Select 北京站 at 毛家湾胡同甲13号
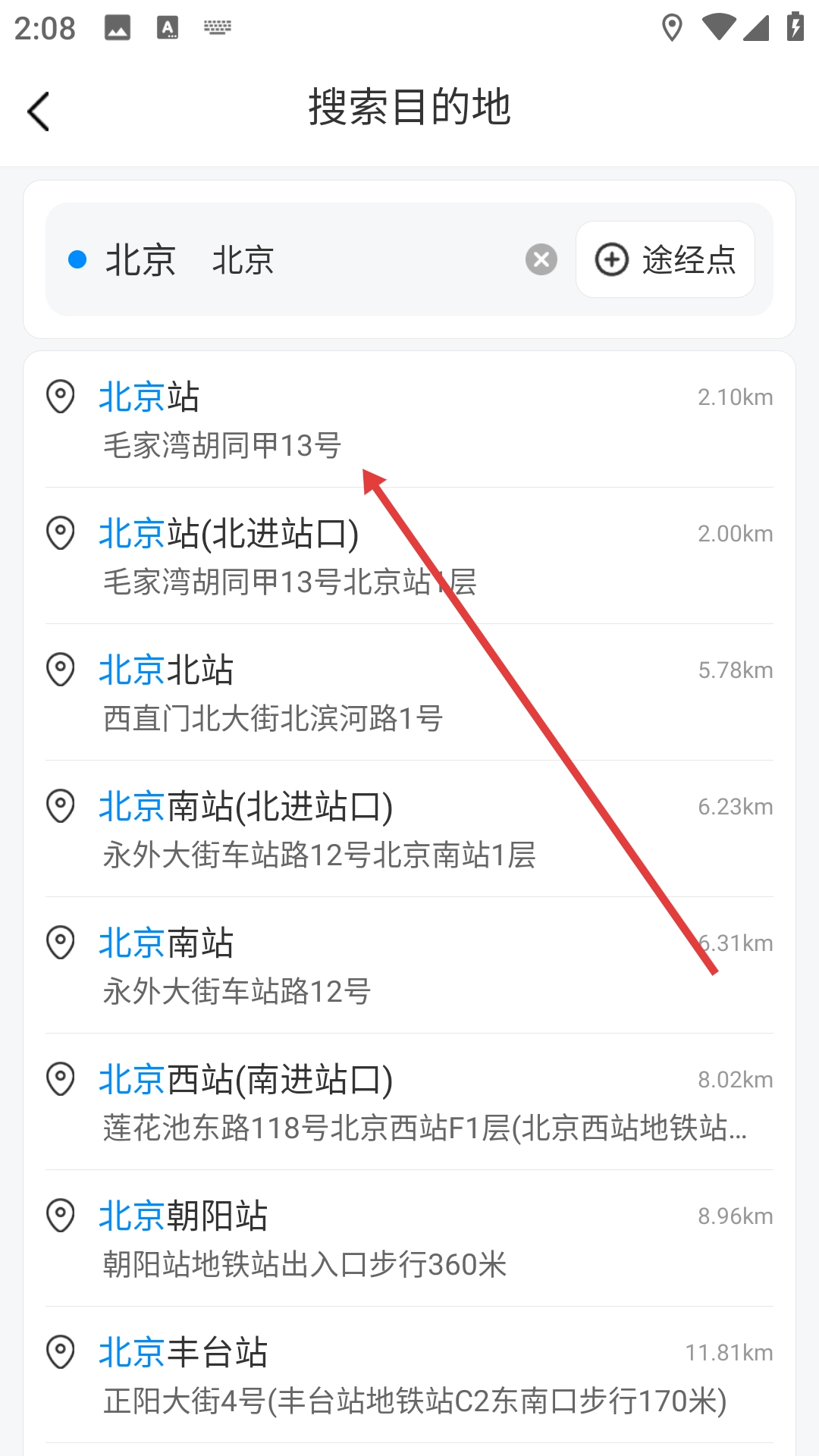The image size is (819, 1456). click(409, 419)
